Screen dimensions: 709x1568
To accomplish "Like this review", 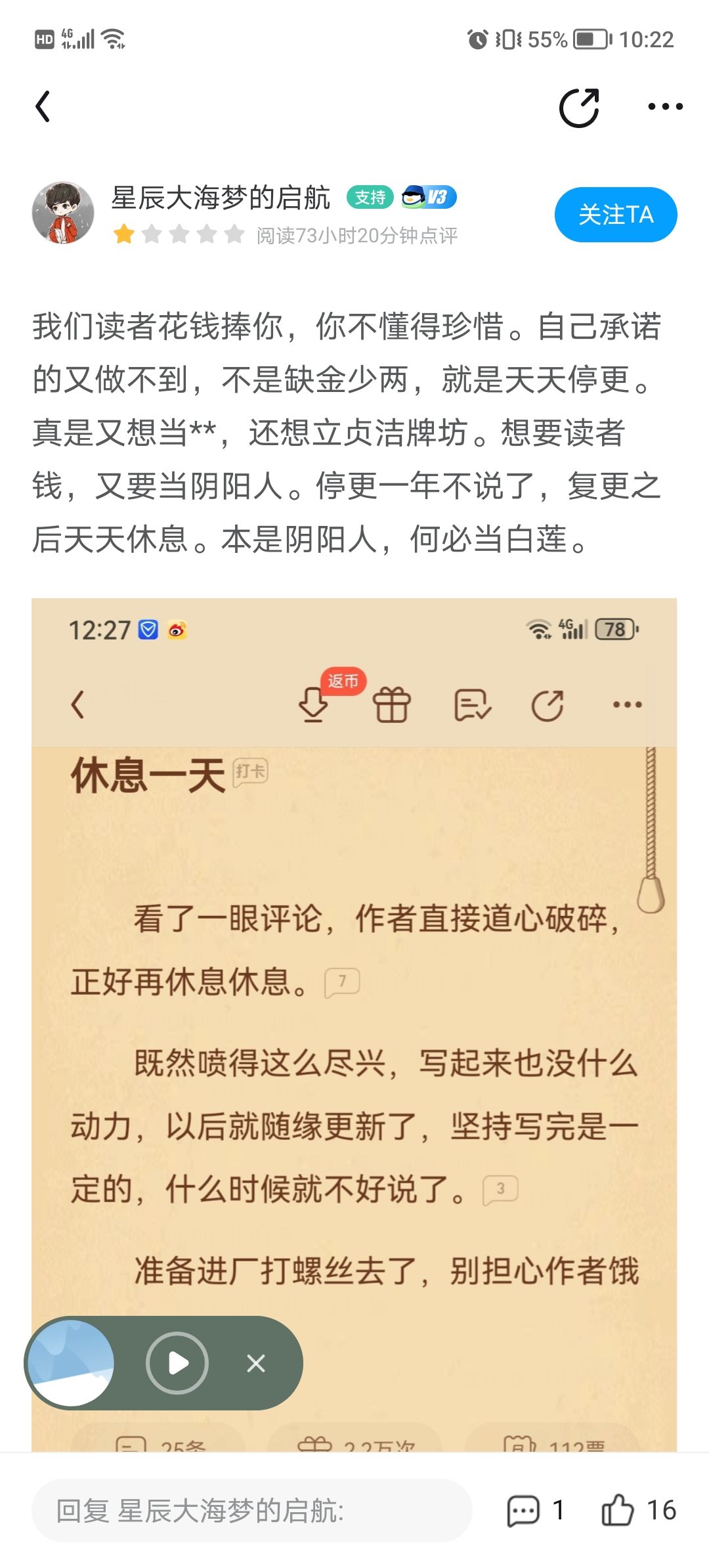I will click(639, 1510).
